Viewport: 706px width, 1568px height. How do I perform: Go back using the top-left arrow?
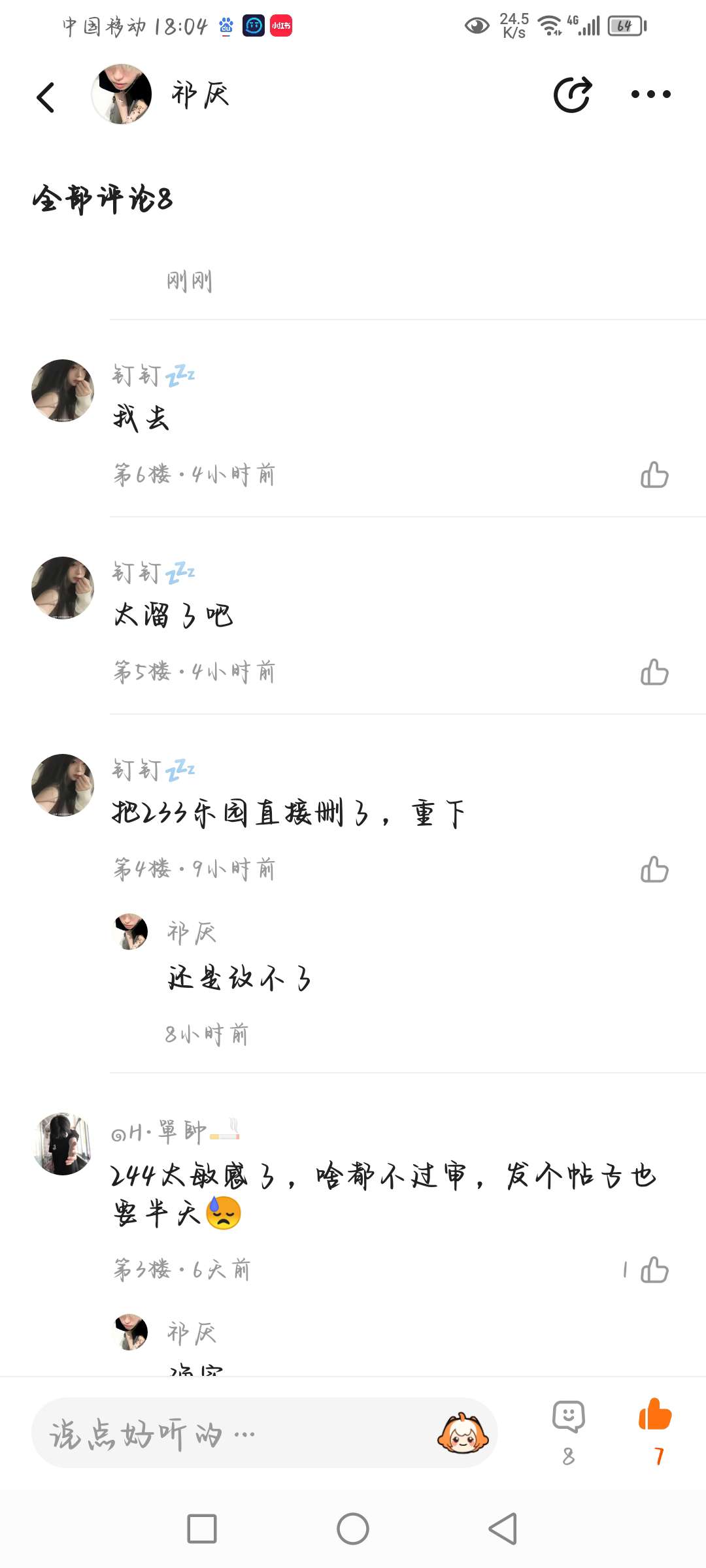click(x=46, y=97)
